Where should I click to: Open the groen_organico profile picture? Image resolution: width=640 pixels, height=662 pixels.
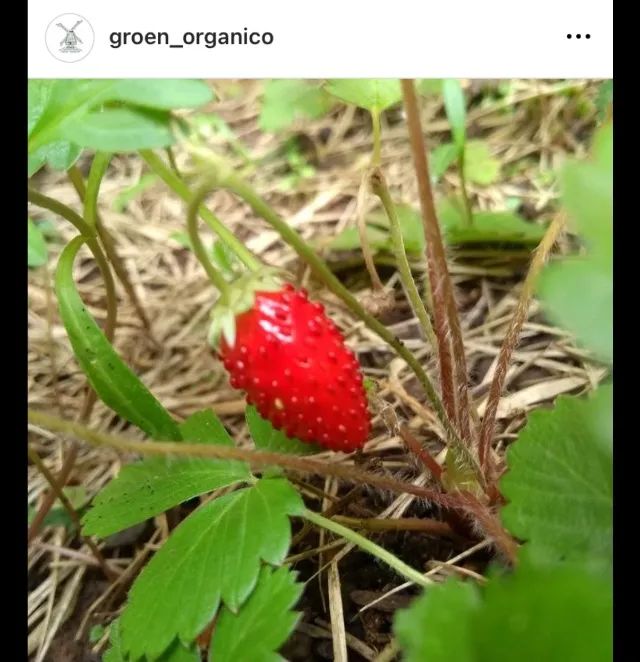coord(70,38)
